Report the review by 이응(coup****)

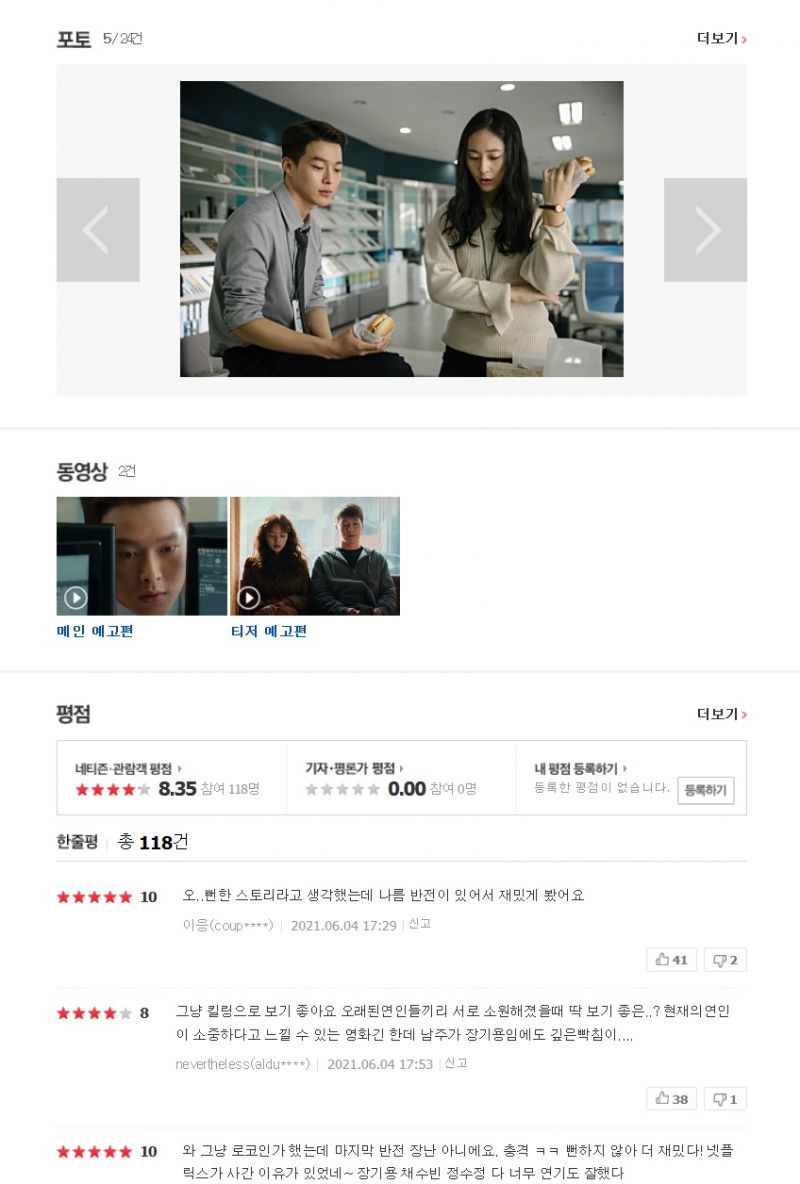tap(420, 924)
